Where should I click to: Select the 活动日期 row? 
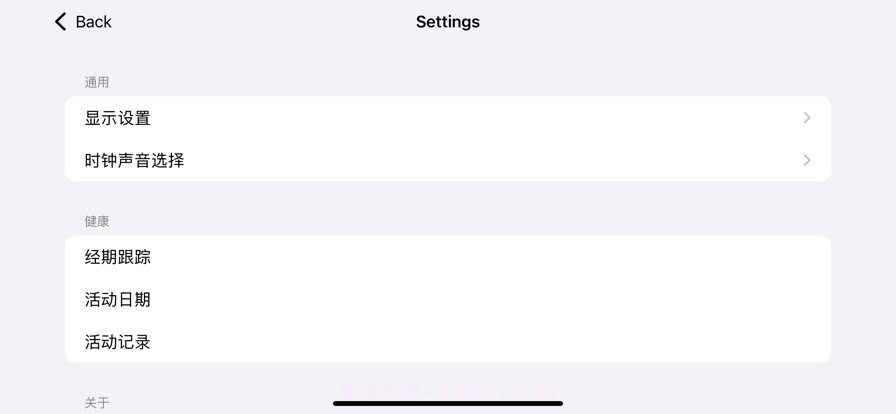coord(447,299)
